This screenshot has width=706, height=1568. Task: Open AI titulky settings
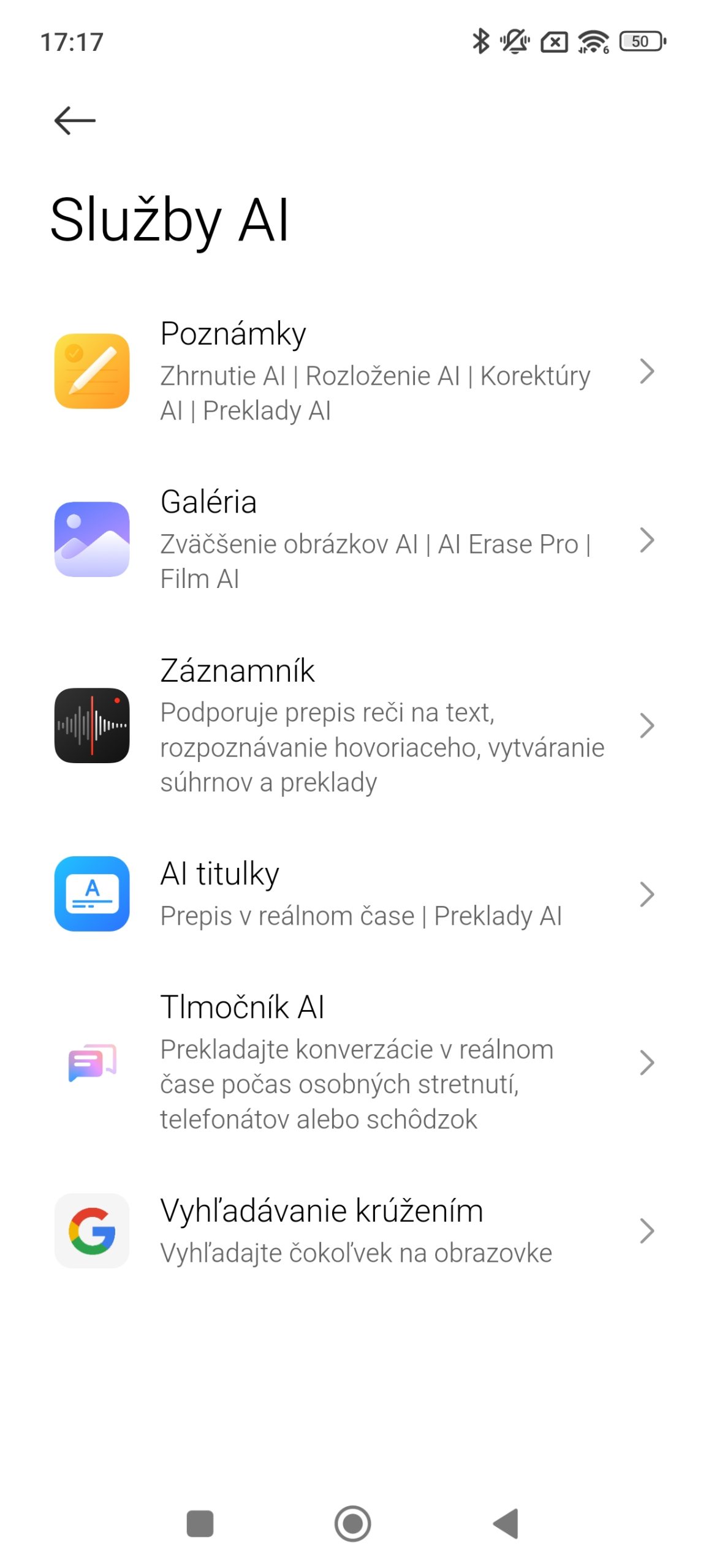tap(353, 894)
